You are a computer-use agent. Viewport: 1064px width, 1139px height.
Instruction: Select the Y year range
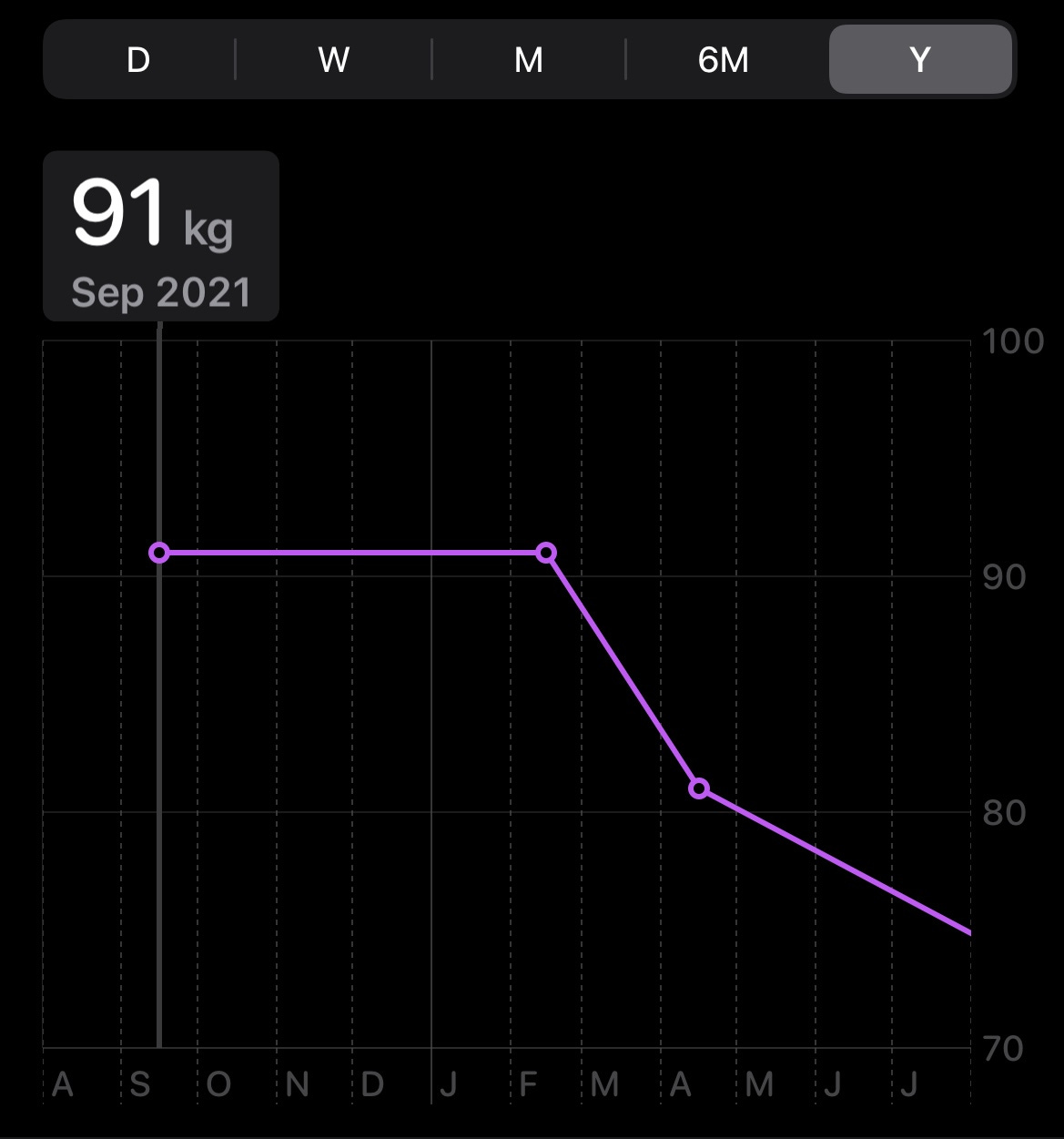tap(920, 60)
